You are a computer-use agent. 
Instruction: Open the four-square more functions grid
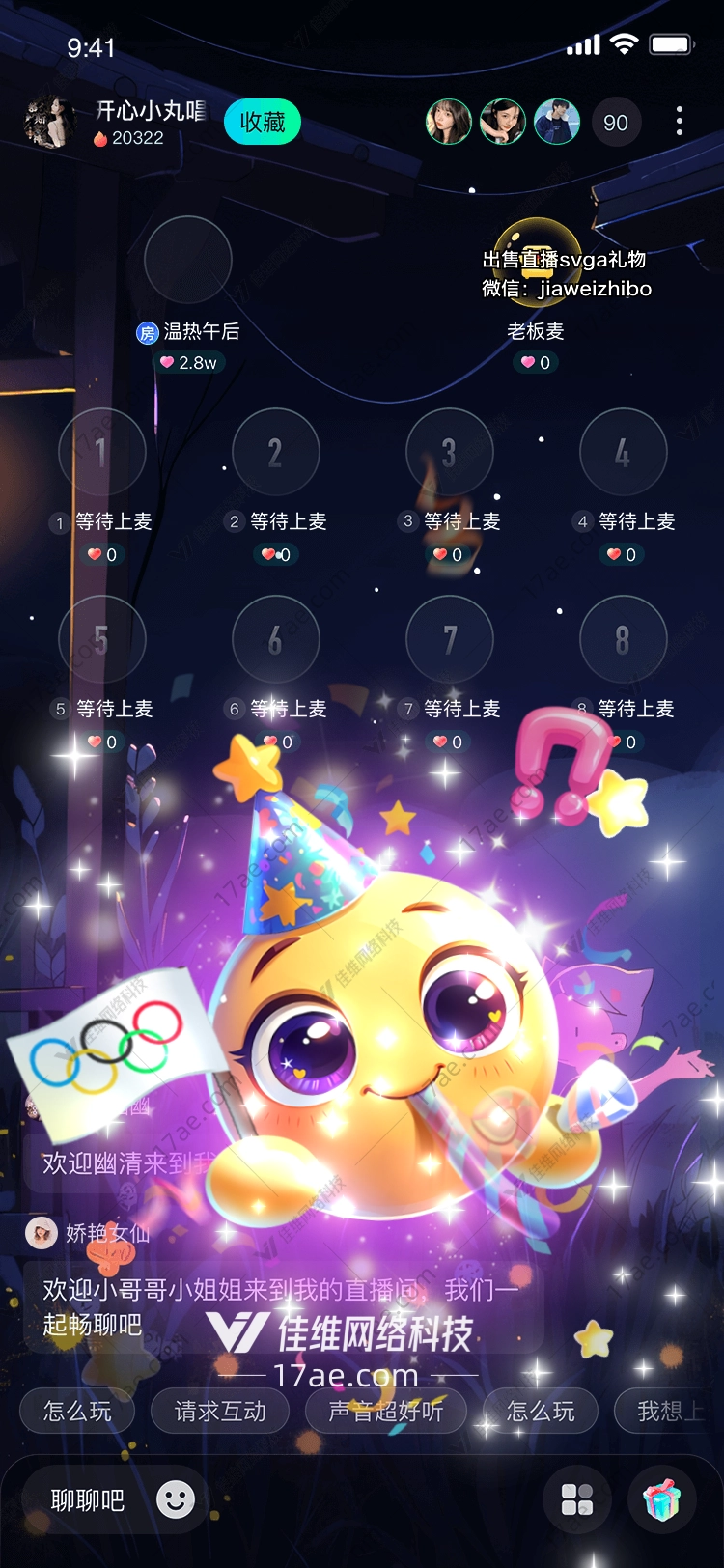click(x=577, y=1500)
